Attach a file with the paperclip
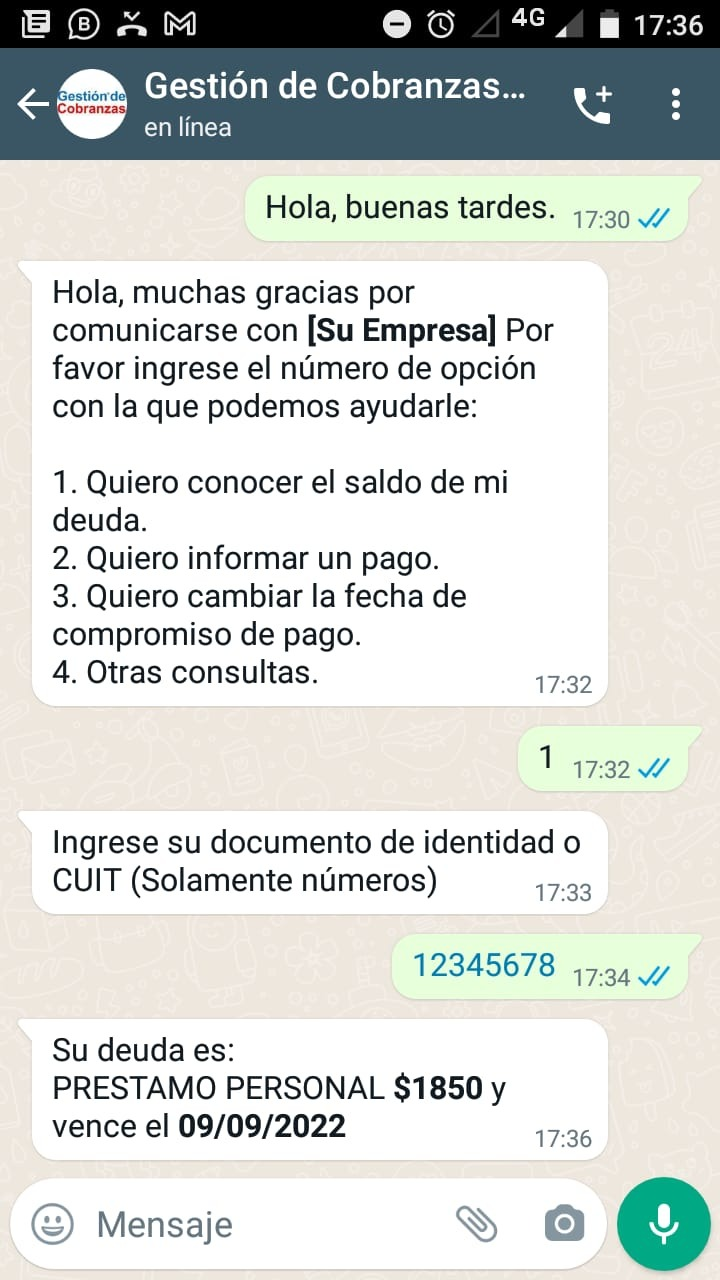This screenshot has width=720, height=1280. pyautogui.click(x=477, y=1223)
